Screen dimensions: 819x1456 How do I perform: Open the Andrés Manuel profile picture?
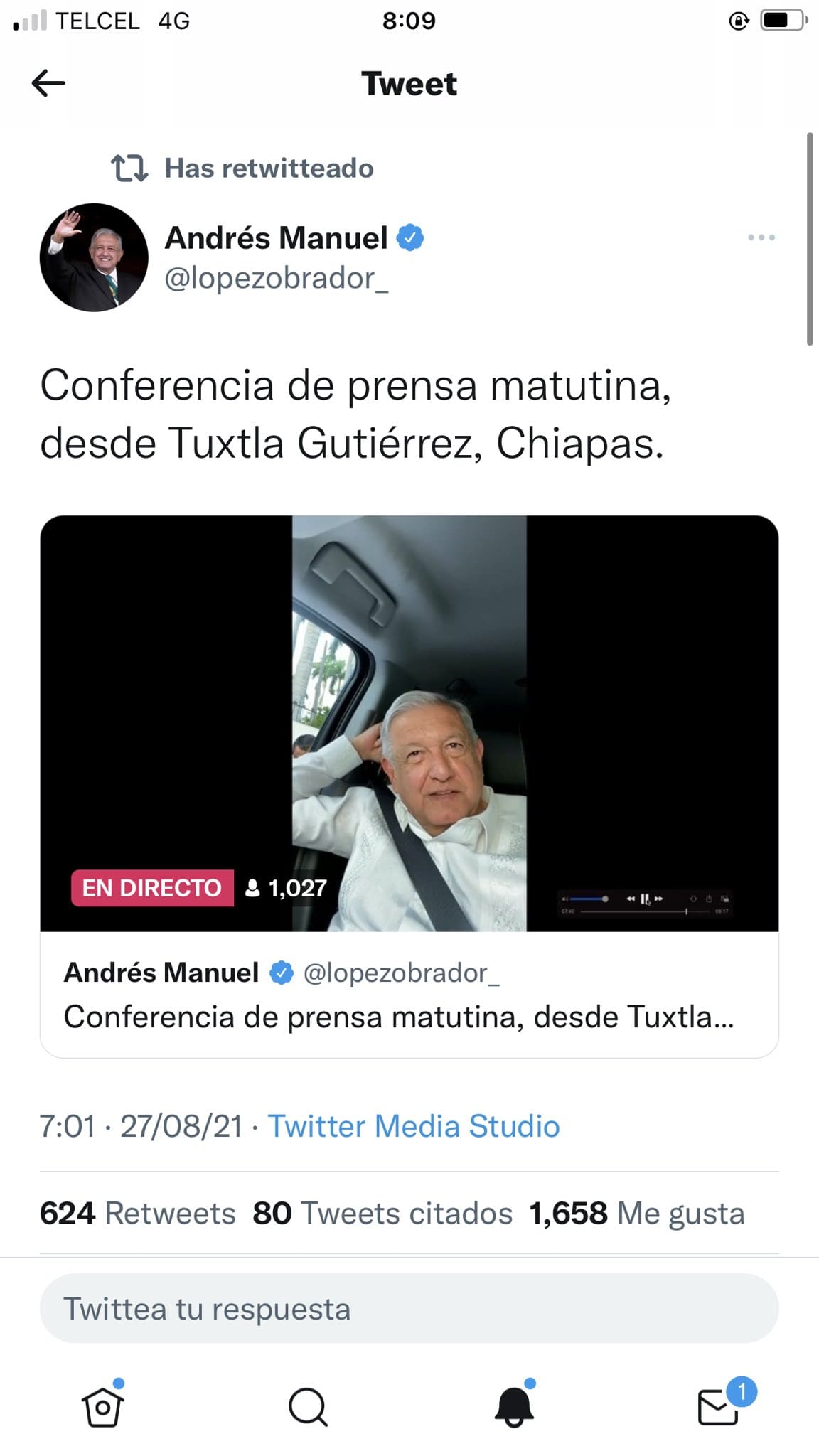(x=94, y=257)
